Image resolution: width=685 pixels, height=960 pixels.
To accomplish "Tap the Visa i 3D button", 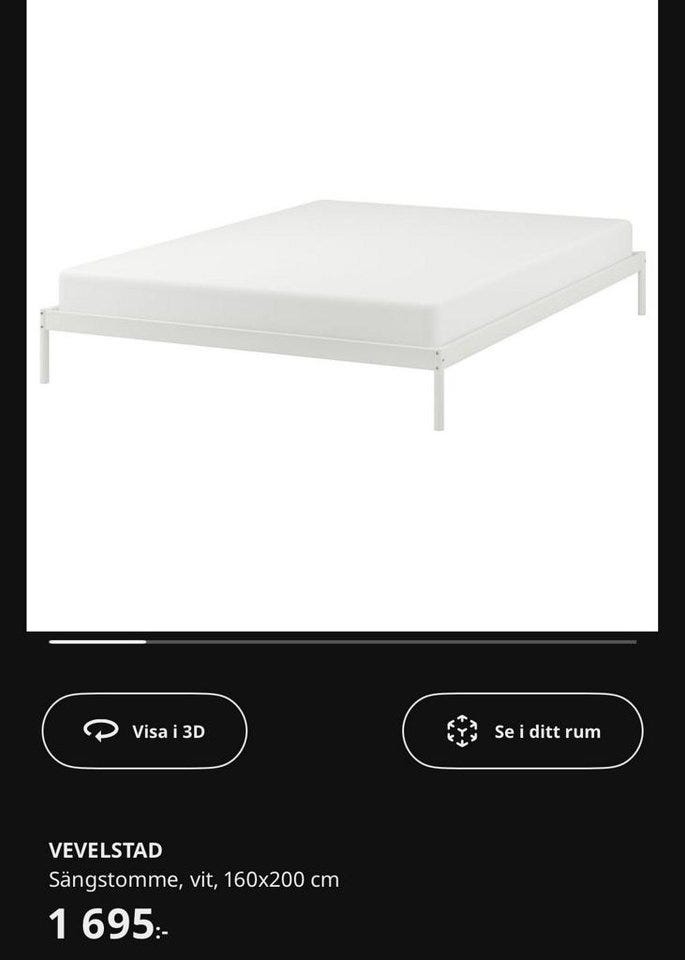I will [144, 731].
